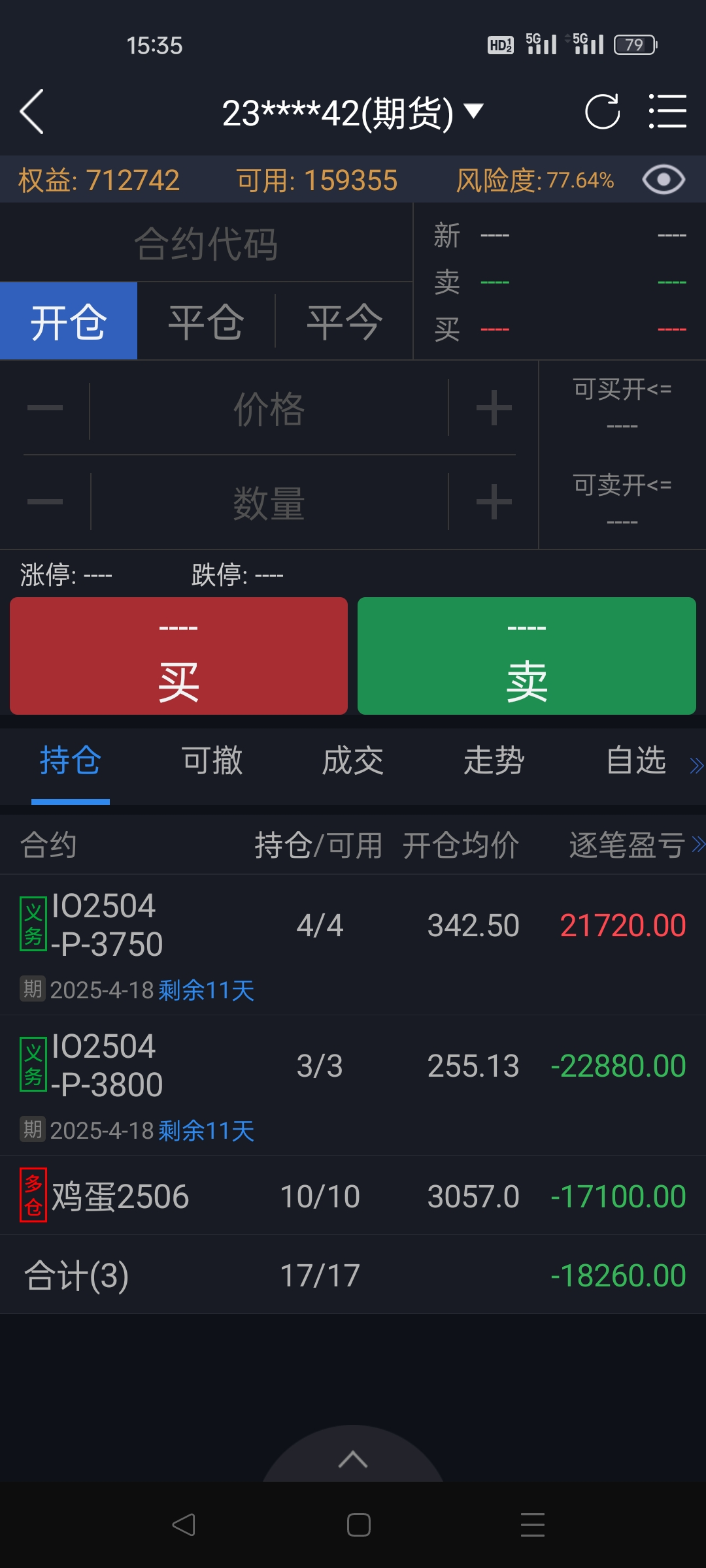The width and height of the screenshot is (706, 1568).
Task: Focus the 价格 price field
Action: pyautogui.click(x=269, y=410)
